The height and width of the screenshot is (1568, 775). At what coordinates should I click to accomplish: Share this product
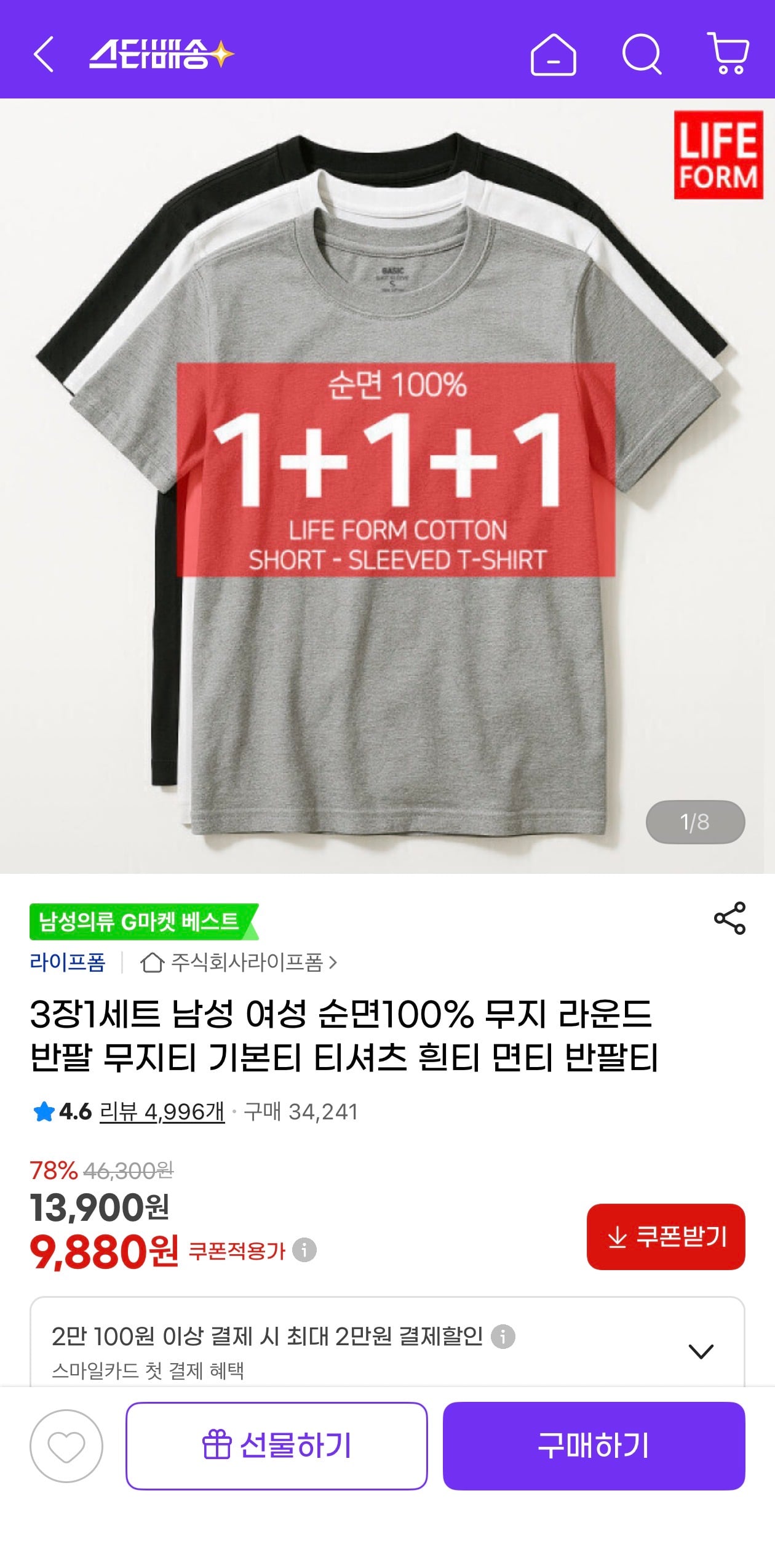[x=729, y=918]
